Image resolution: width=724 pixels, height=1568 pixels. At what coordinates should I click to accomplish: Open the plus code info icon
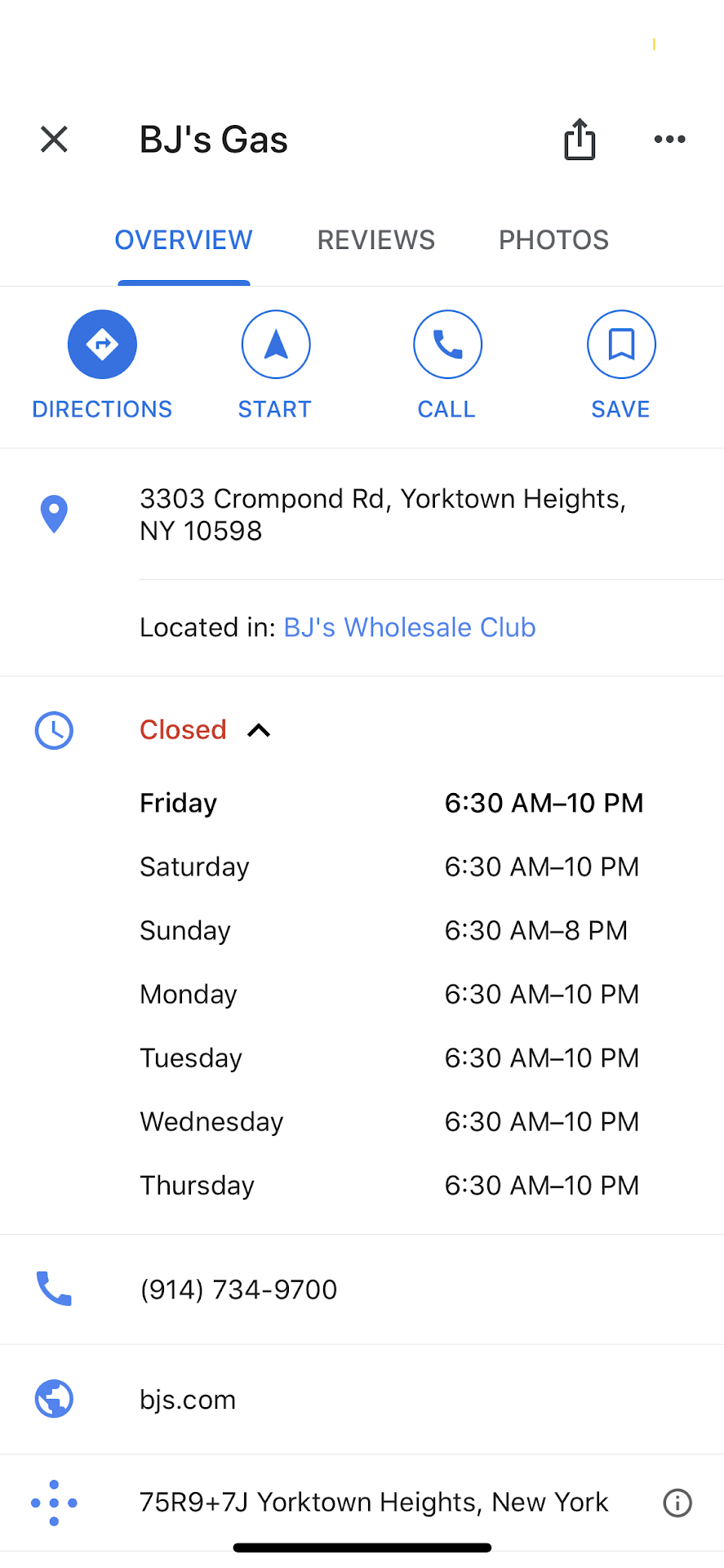pyautogui.click(x=677, y=1503)
